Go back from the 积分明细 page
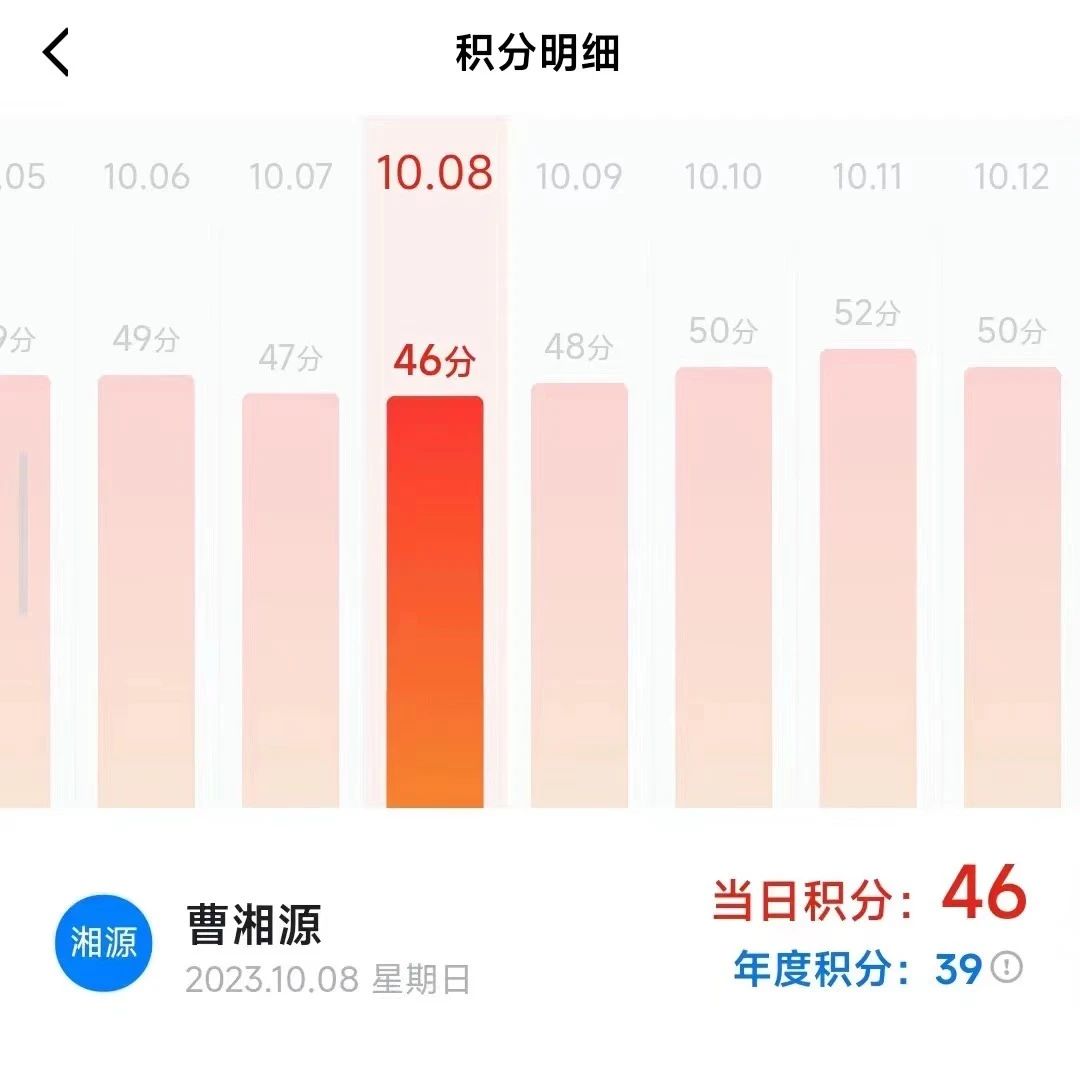Viewport: 1080px width, 1080px height. pos(56,52)
